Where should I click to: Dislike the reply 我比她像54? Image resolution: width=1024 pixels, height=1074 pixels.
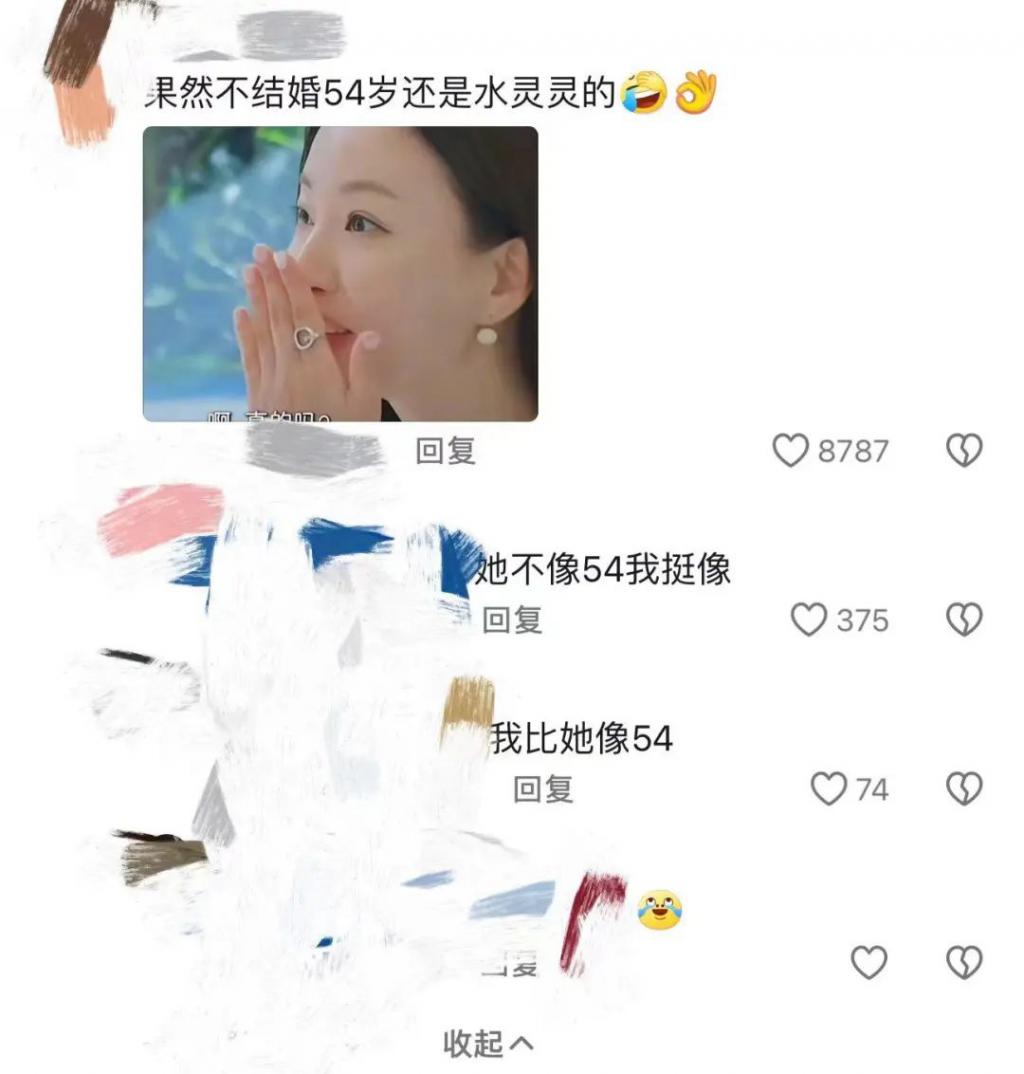pyautogui.click(x=964, y=789)
